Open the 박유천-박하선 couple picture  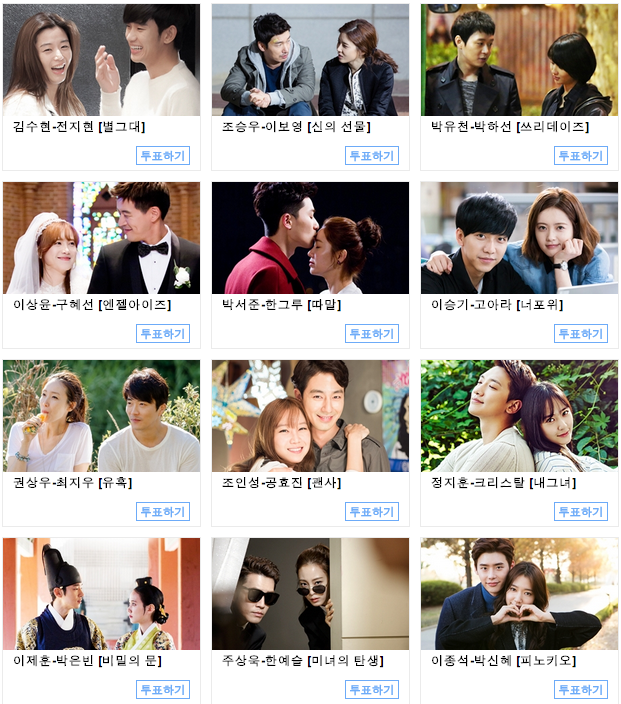(519, 60)
